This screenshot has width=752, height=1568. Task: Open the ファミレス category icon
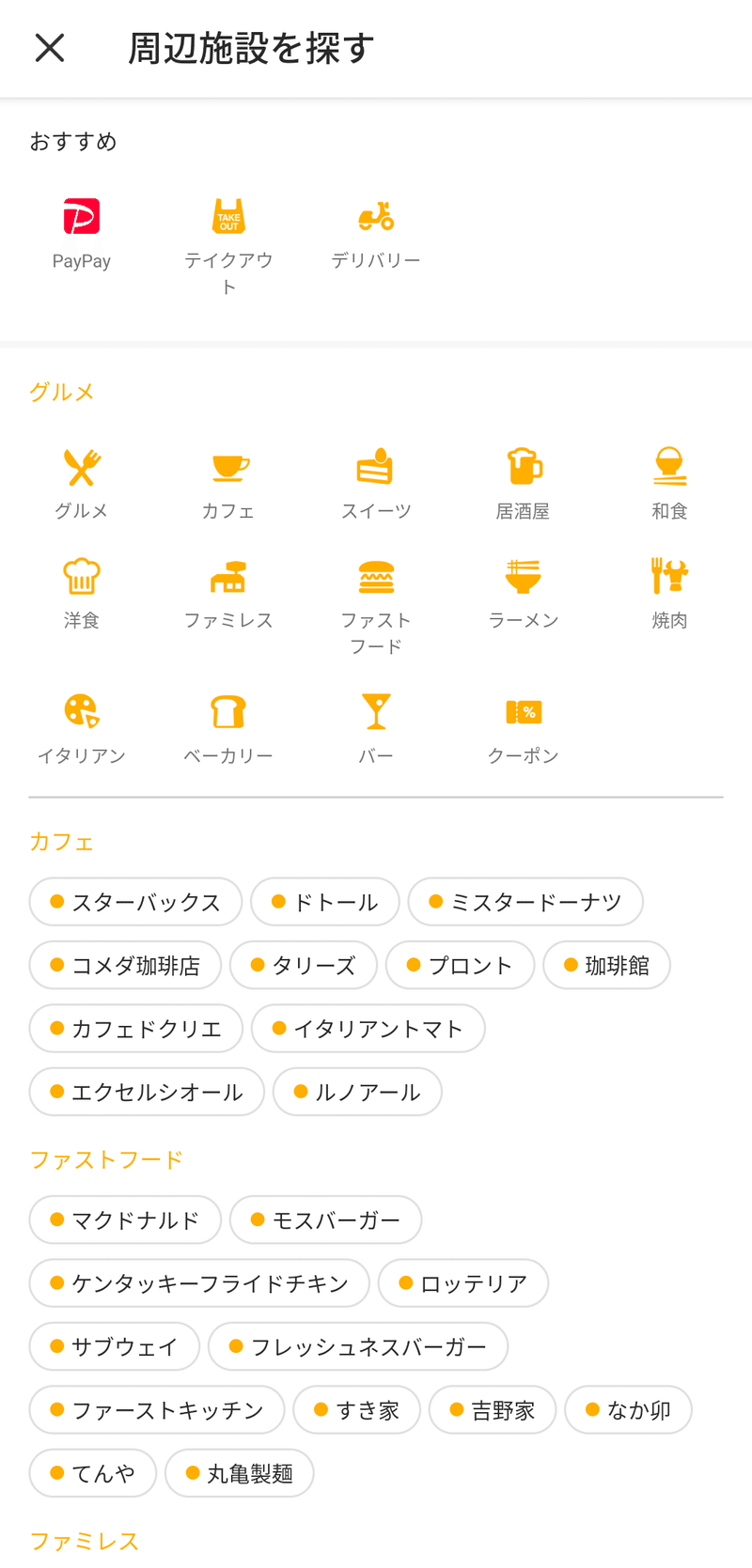(228, 593)
